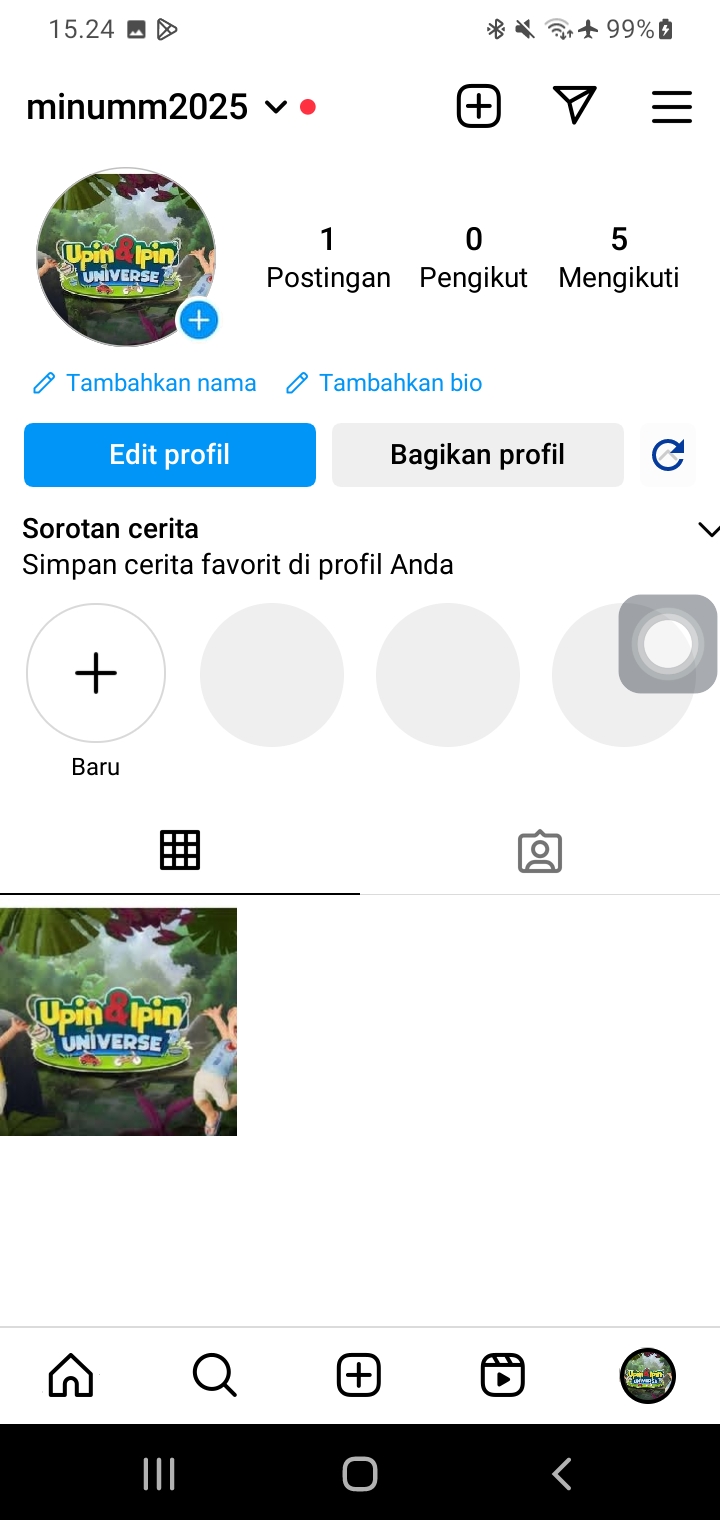Open the hamburger menu
Image resolution: width=720 pixels, height=1520 pixels.
coord(671,106)
